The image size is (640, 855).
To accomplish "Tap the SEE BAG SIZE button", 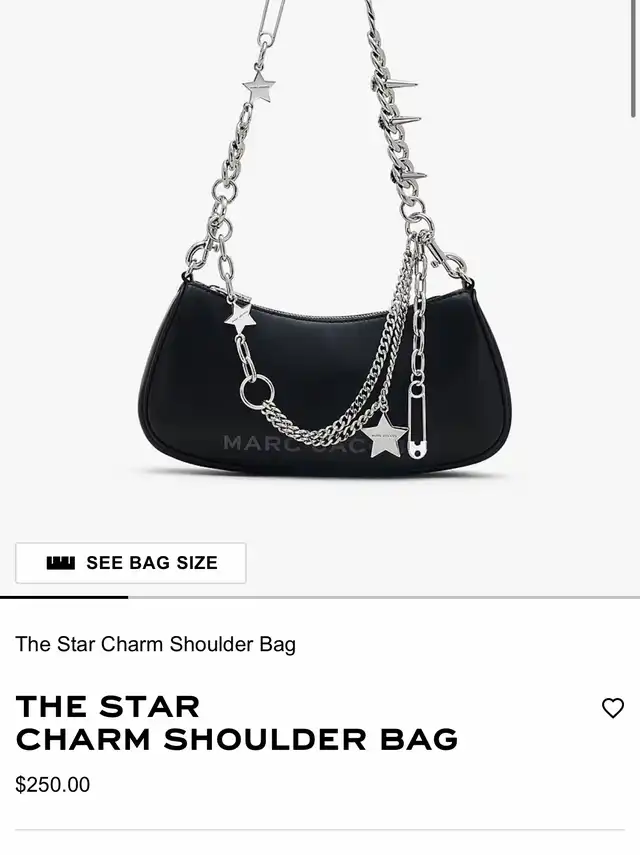I will pyautogui.click(x=131, y=563).
